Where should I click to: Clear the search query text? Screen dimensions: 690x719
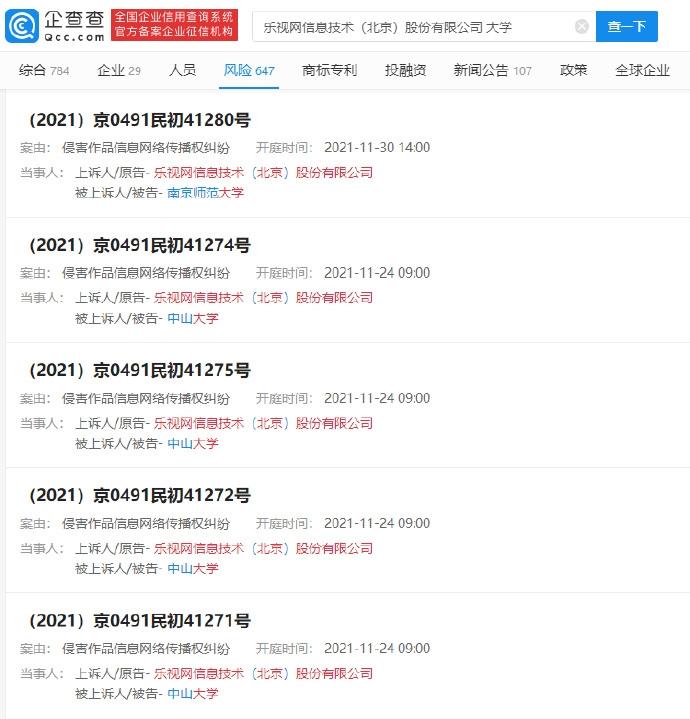tap(582, 27)
